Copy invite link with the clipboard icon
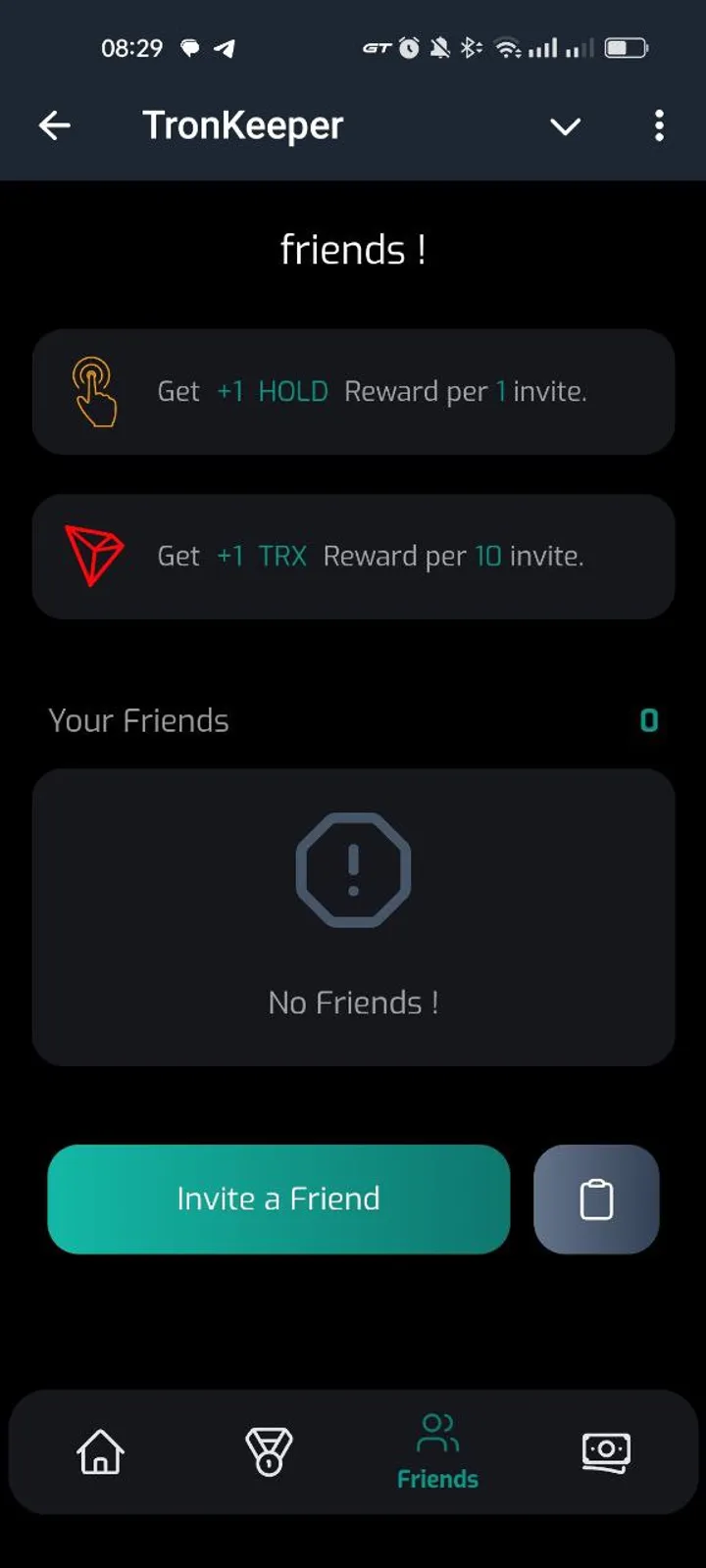This screenshot has width=706, height=1568. click(596, 1199)
